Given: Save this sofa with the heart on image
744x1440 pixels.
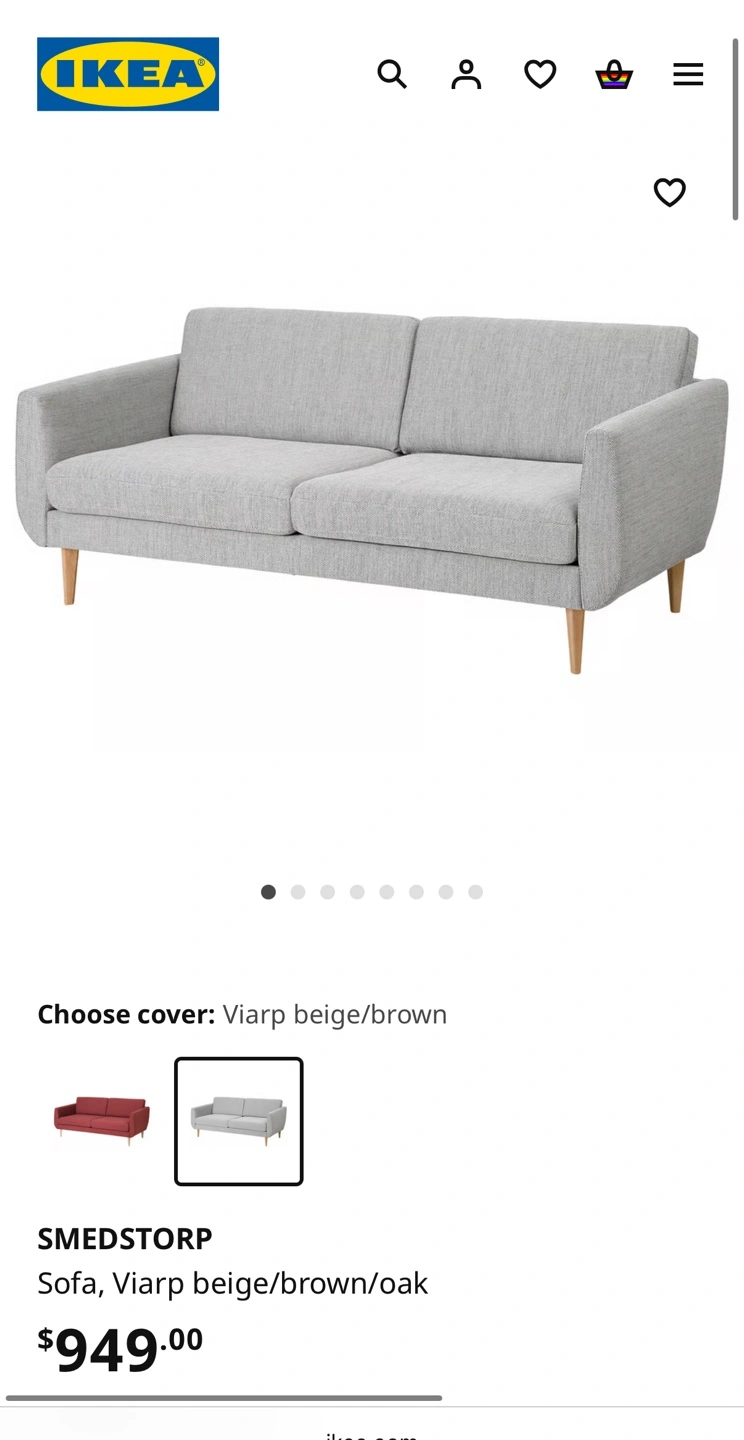Looking at the screenshot, I should click(670, 192).
